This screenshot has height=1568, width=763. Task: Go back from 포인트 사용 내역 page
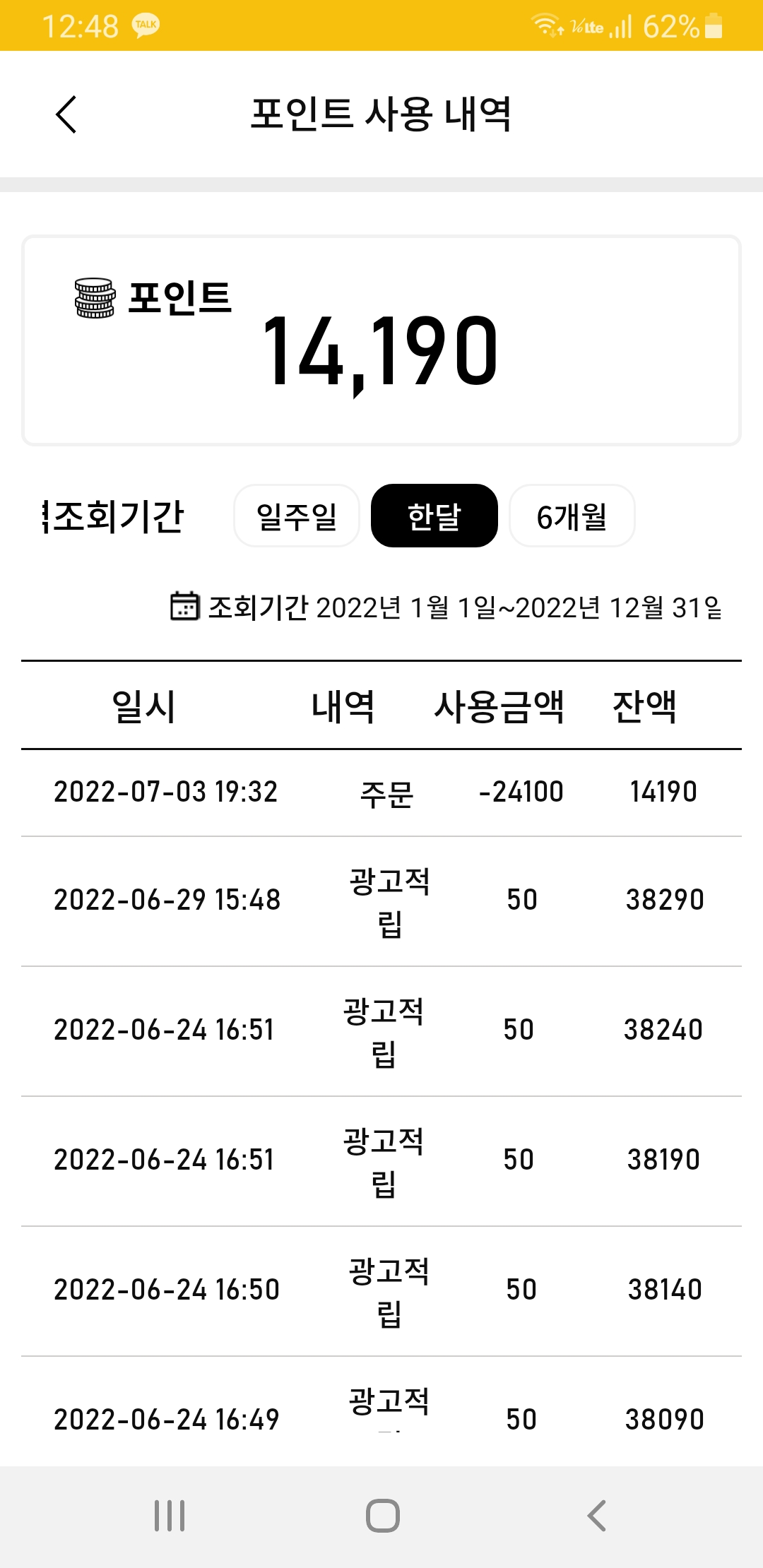click(66, 114)
